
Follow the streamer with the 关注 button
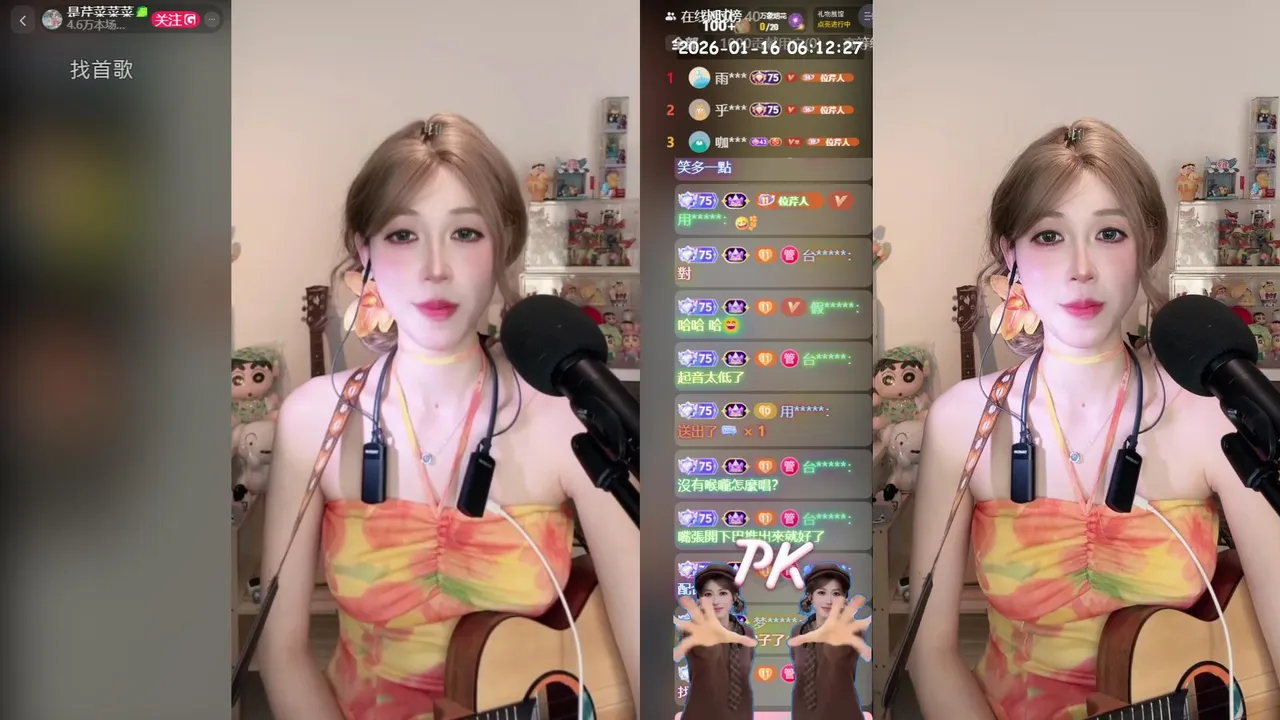(x=175, y=19)
